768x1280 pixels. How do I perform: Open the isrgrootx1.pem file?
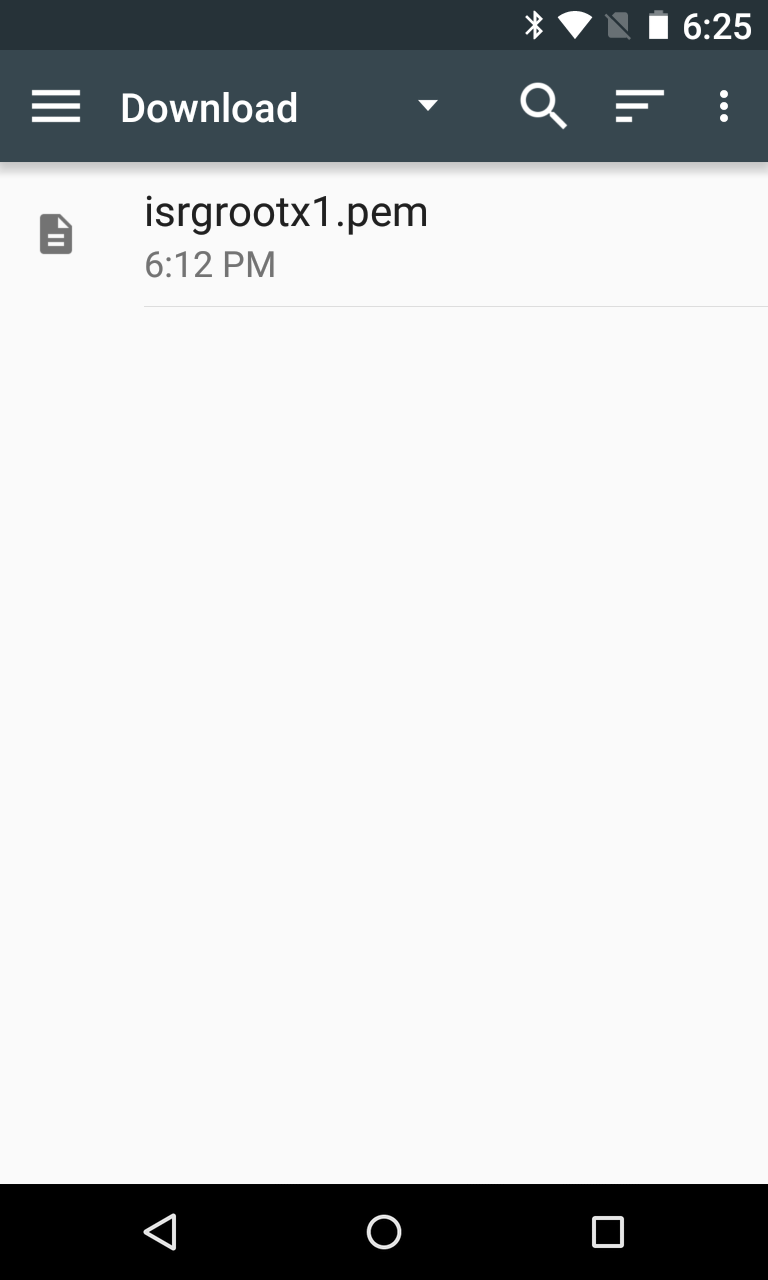tap(384, 235)
